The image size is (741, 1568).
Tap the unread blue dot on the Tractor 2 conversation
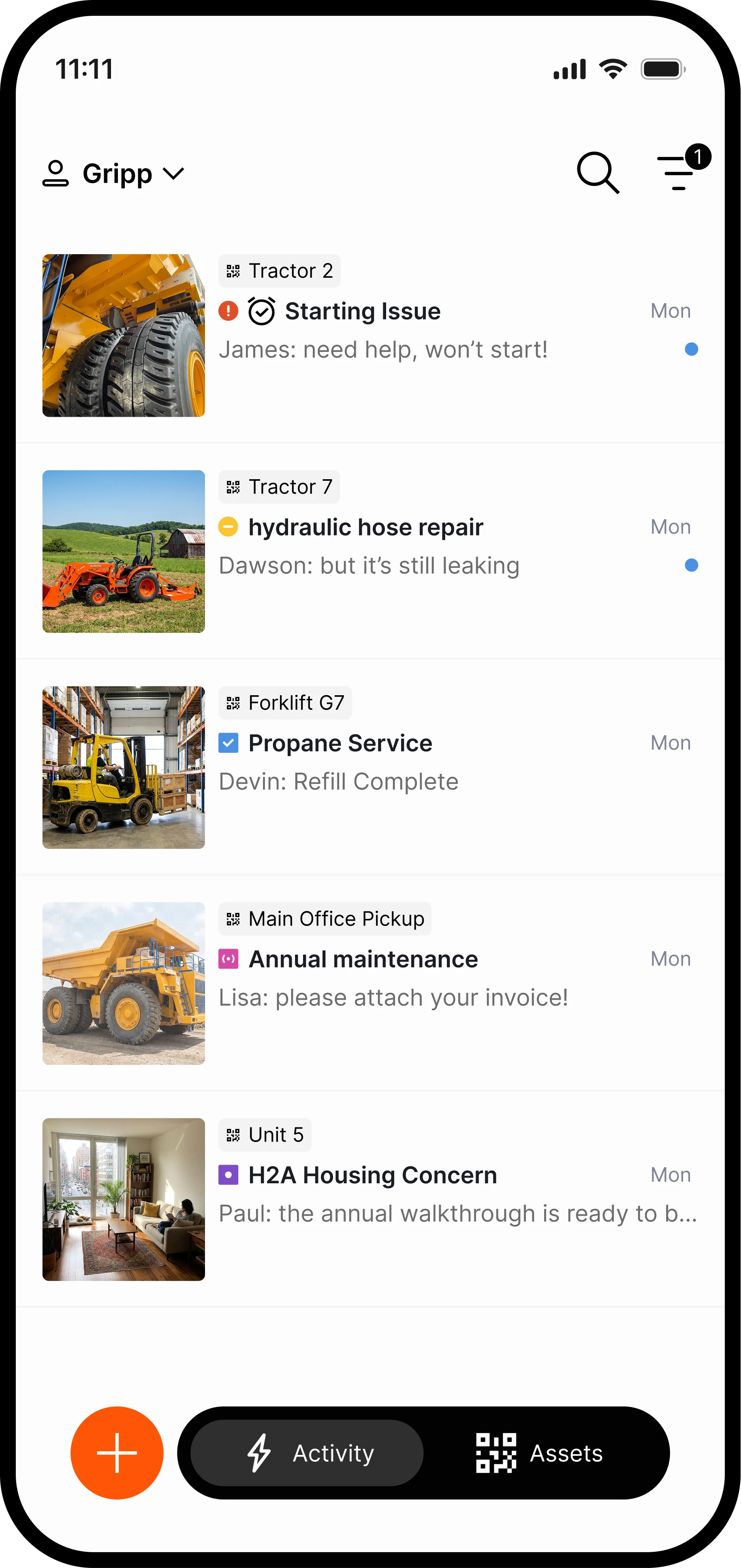691,349
